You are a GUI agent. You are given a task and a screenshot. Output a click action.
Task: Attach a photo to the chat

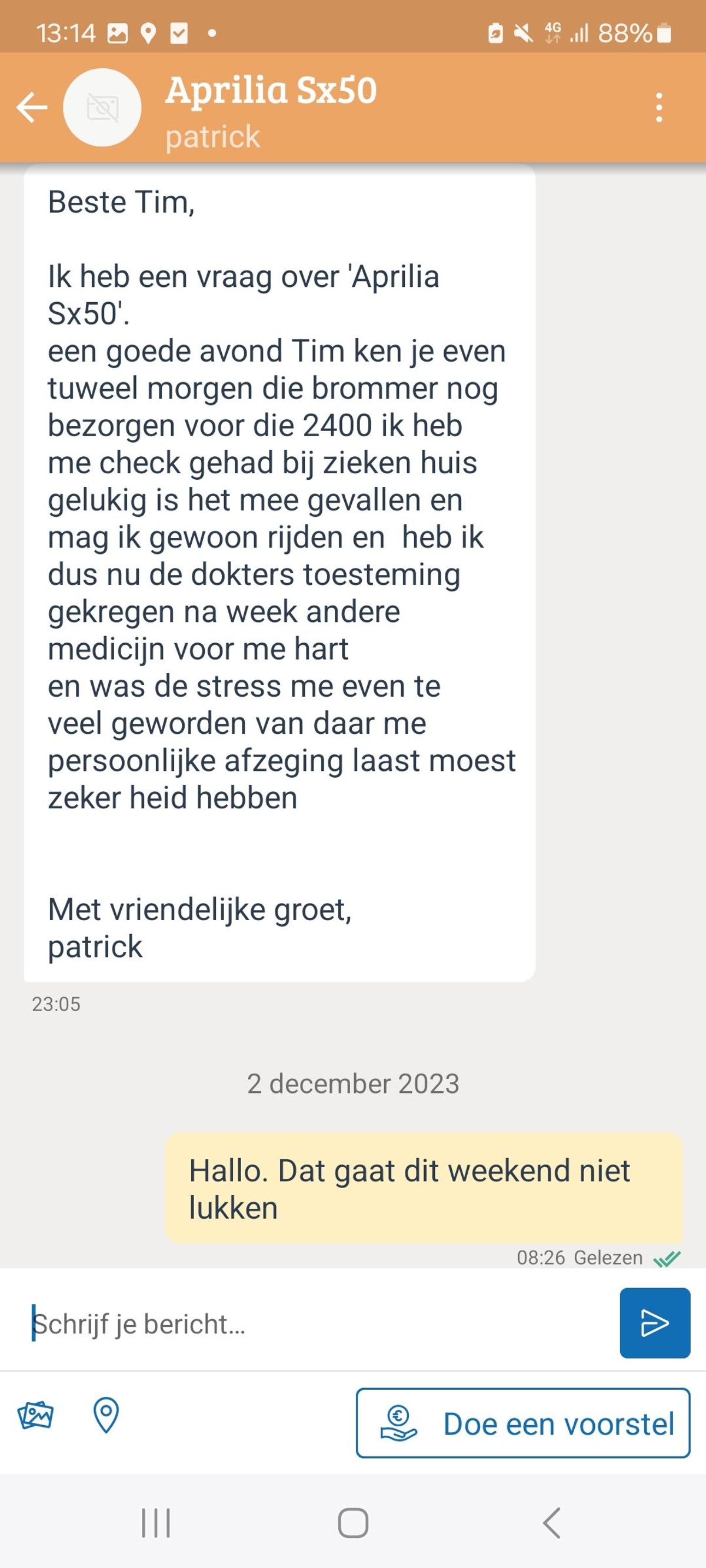click(x=35, y=1415)
